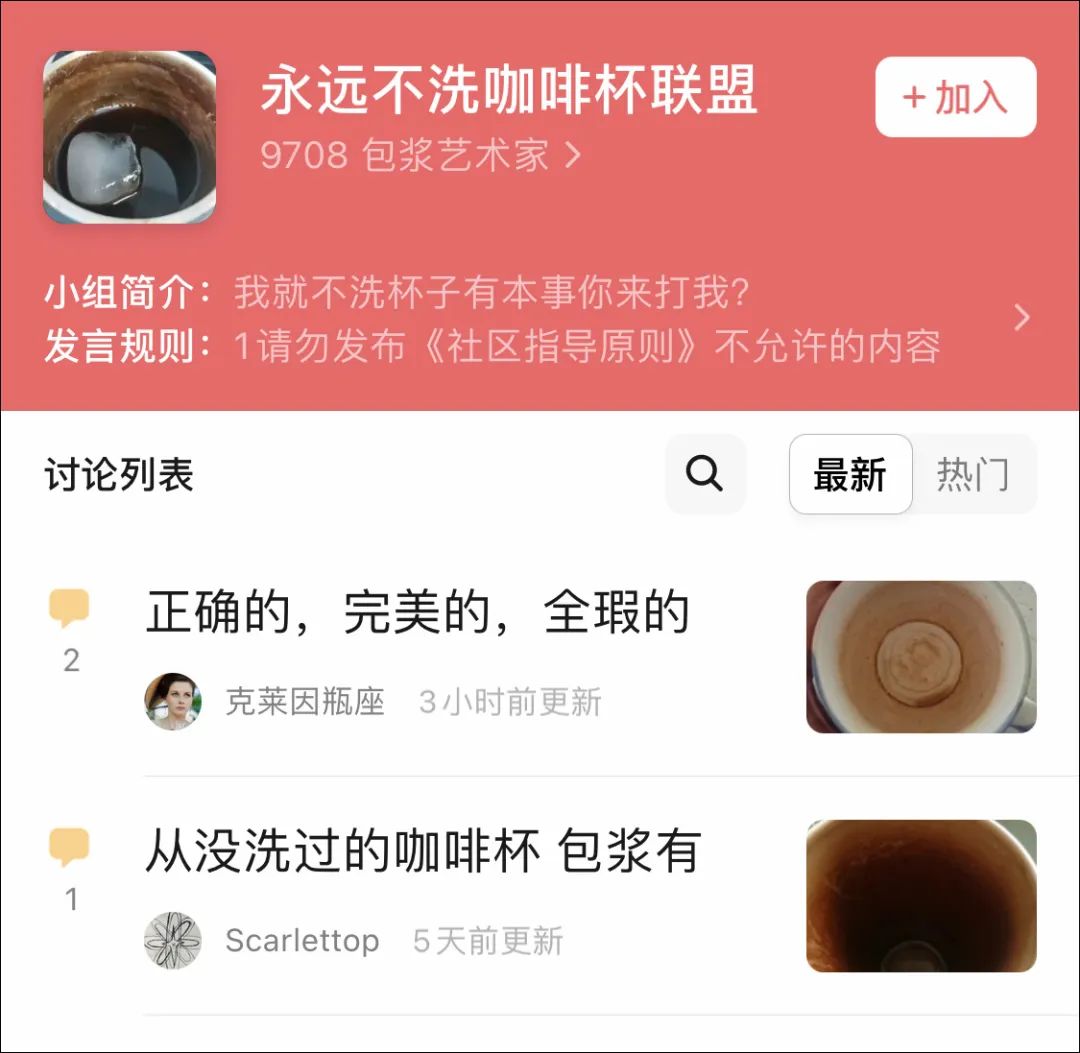The height and width of the screenshot is (1053, 1080).
Task: Switch to the 热门 tab
Action: (973, 474)
